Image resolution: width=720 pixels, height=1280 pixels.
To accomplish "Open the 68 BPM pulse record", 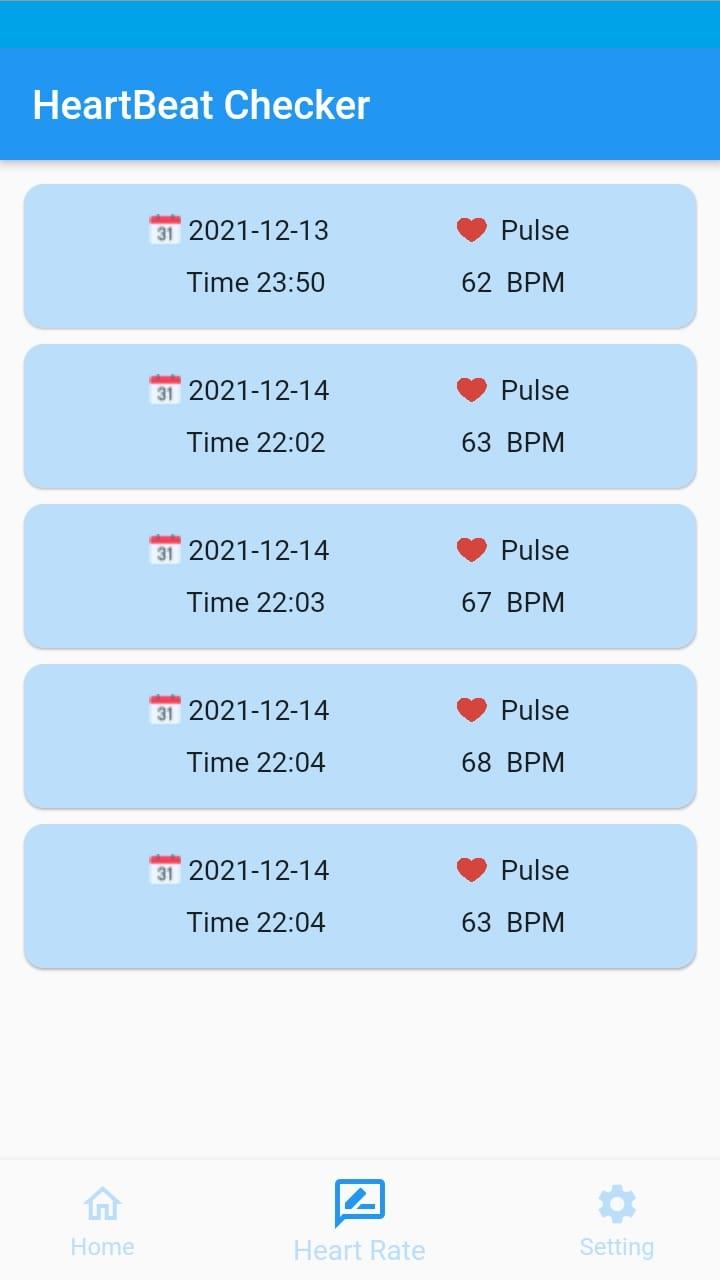I will (360, 736).
